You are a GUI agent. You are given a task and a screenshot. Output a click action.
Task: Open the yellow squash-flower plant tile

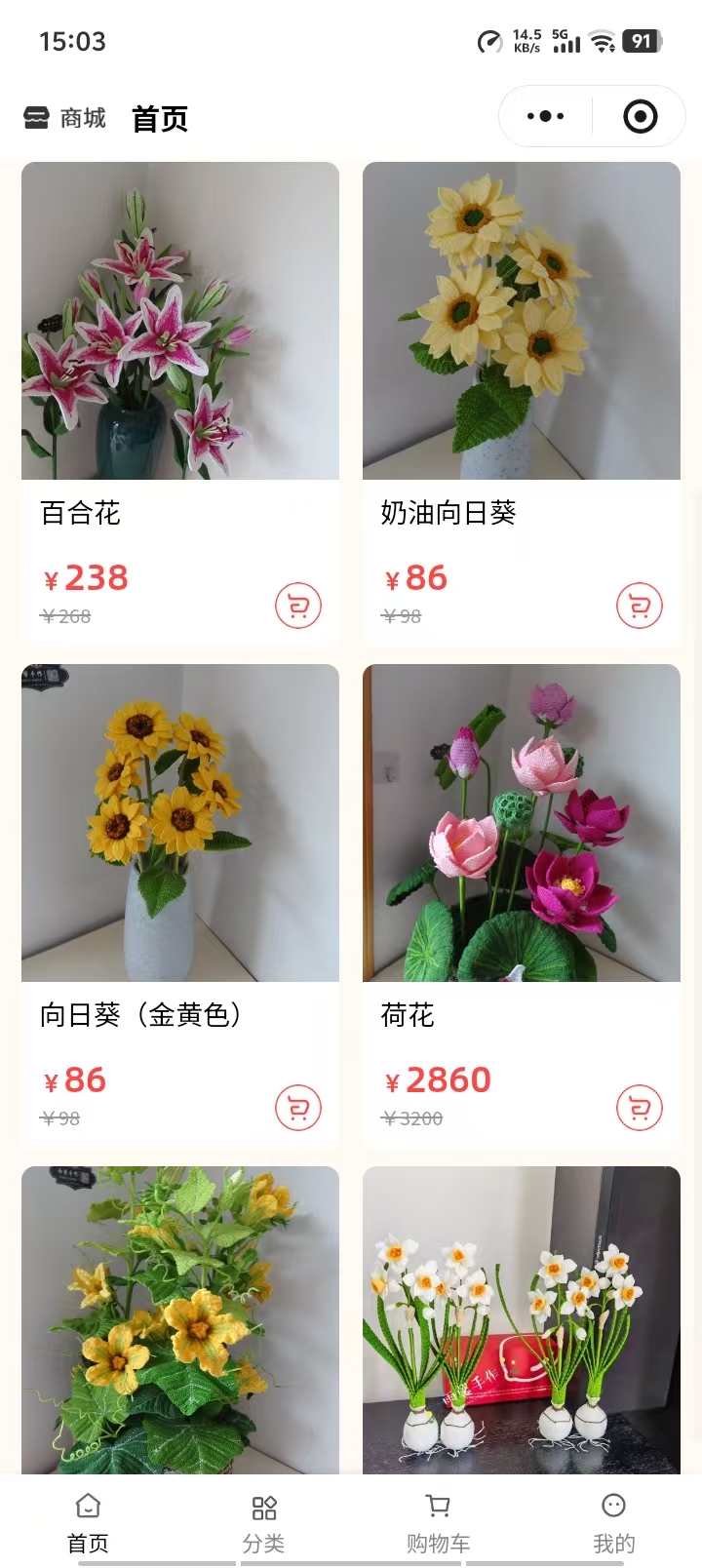click(x=180, y=1320)
